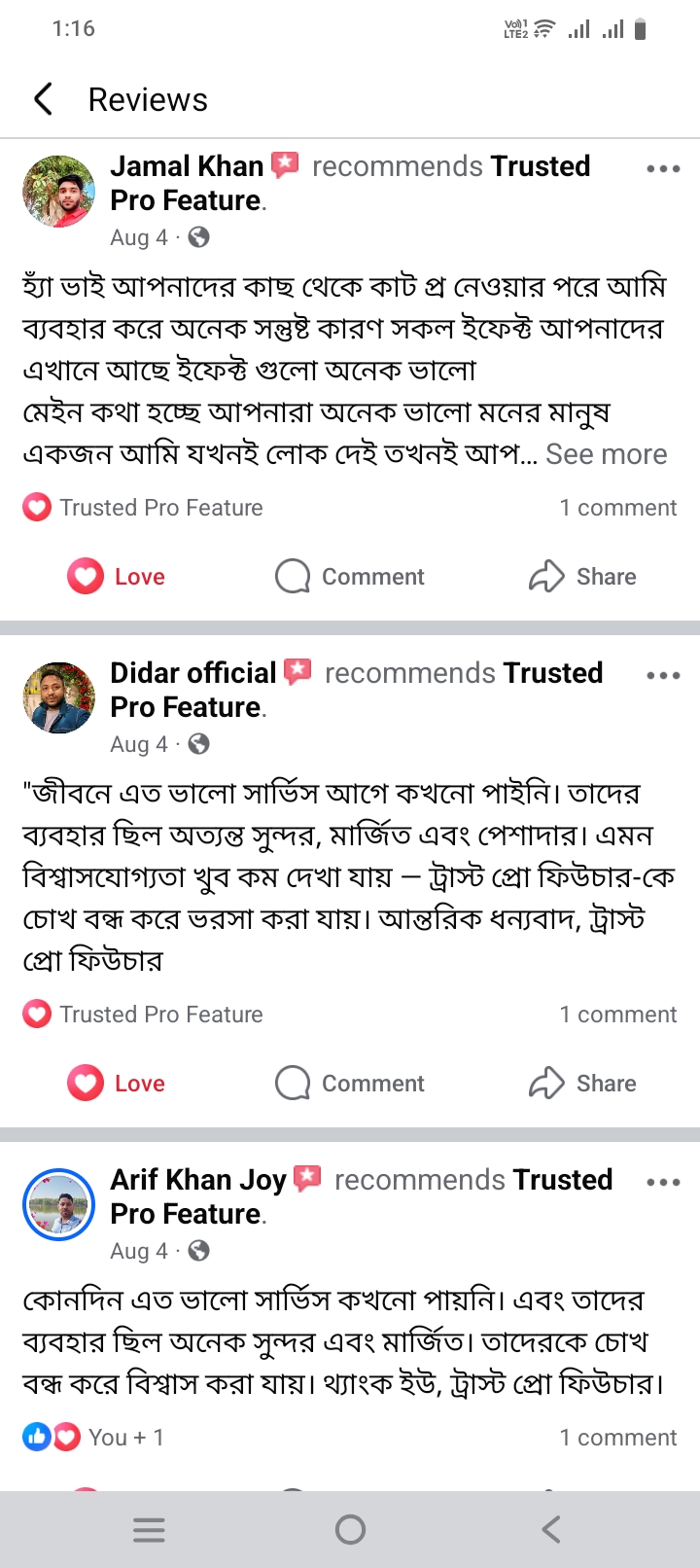The width and height of the screenshot is (700, 1568).
Task: Open options menu on Didar official's review
Action: click(x=663, y=675)
